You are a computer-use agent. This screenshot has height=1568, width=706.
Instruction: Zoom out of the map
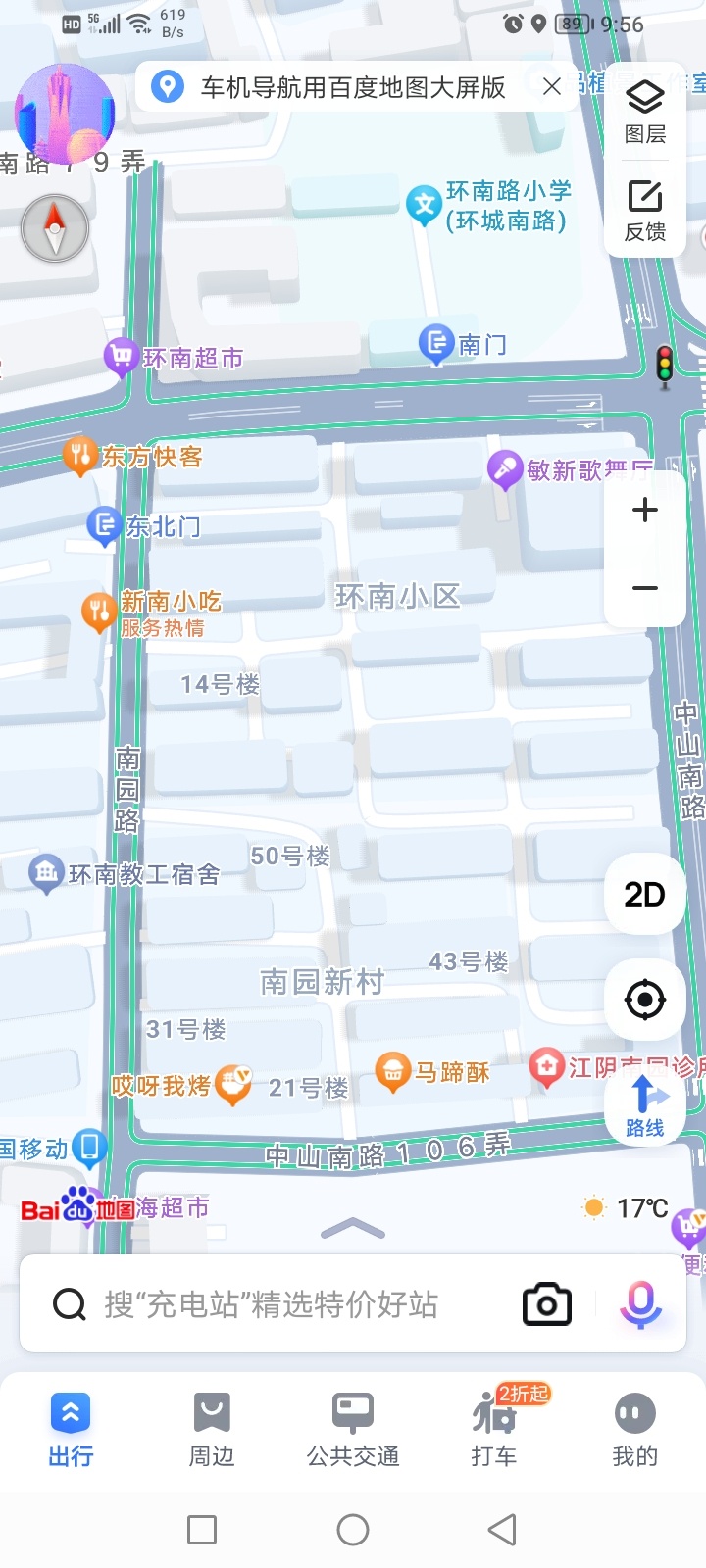[x=645, y=588]
